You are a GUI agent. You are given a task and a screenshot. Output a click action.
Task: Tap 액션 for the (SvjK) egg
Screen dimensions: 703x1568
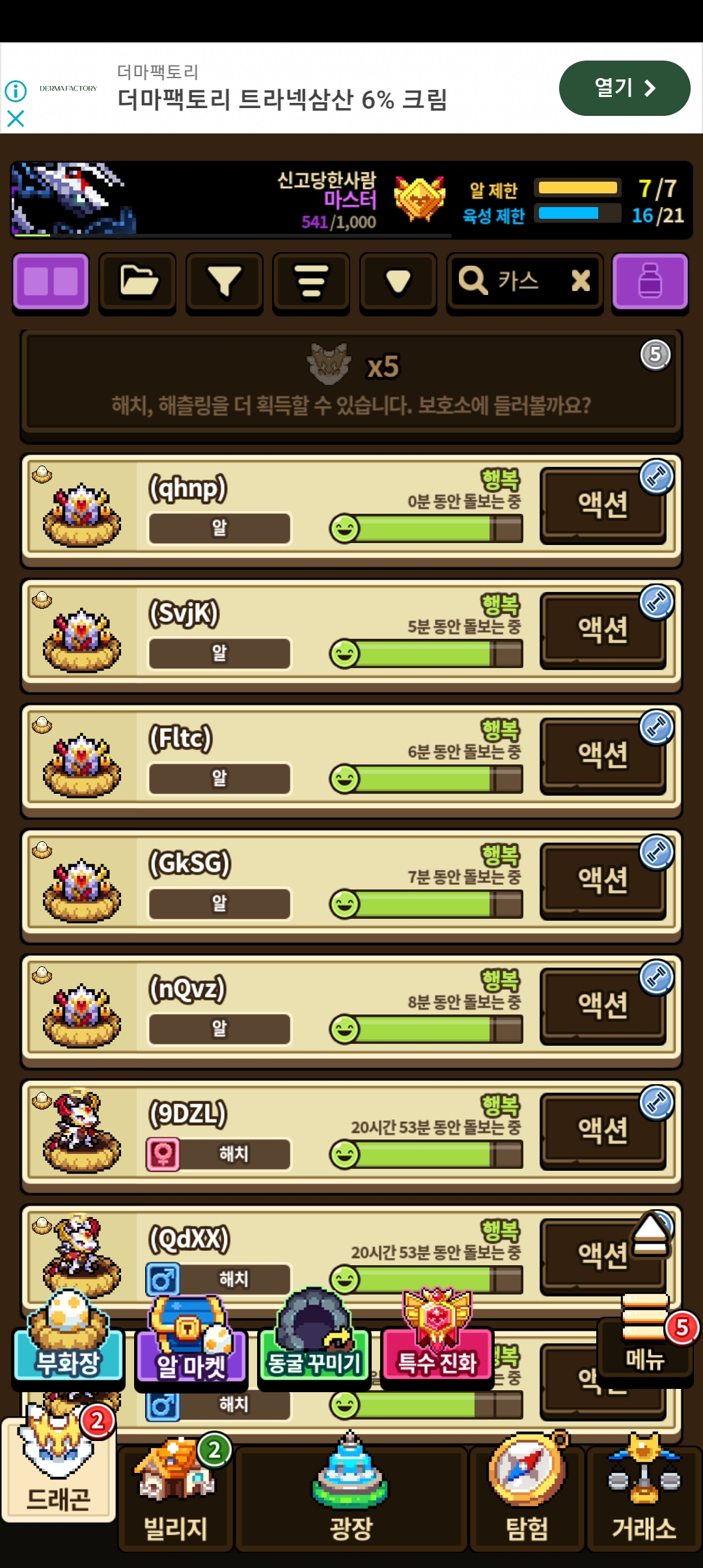pyautogui.click(x=603, y=630)
